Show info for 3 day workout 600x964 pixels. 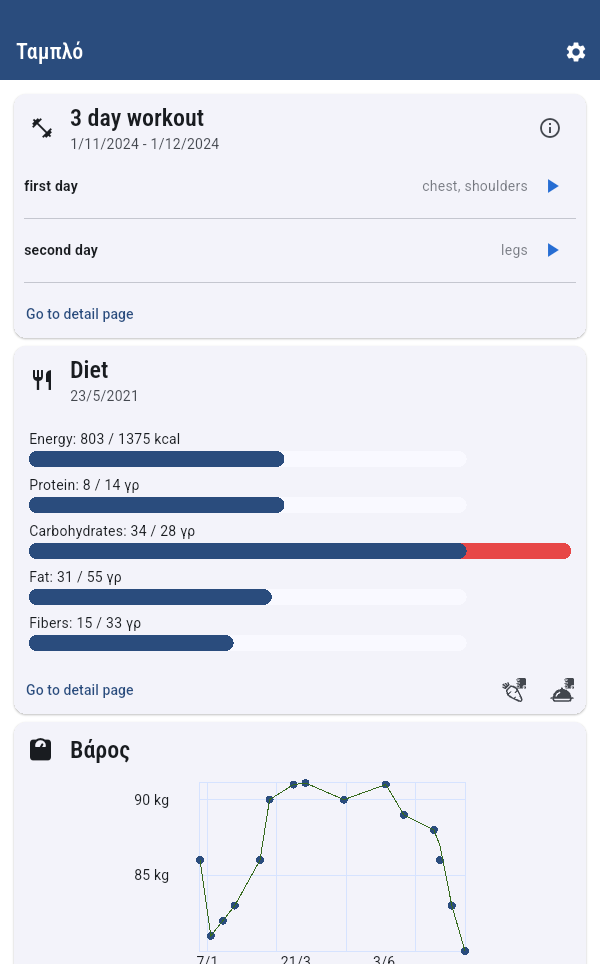[550, 128]
